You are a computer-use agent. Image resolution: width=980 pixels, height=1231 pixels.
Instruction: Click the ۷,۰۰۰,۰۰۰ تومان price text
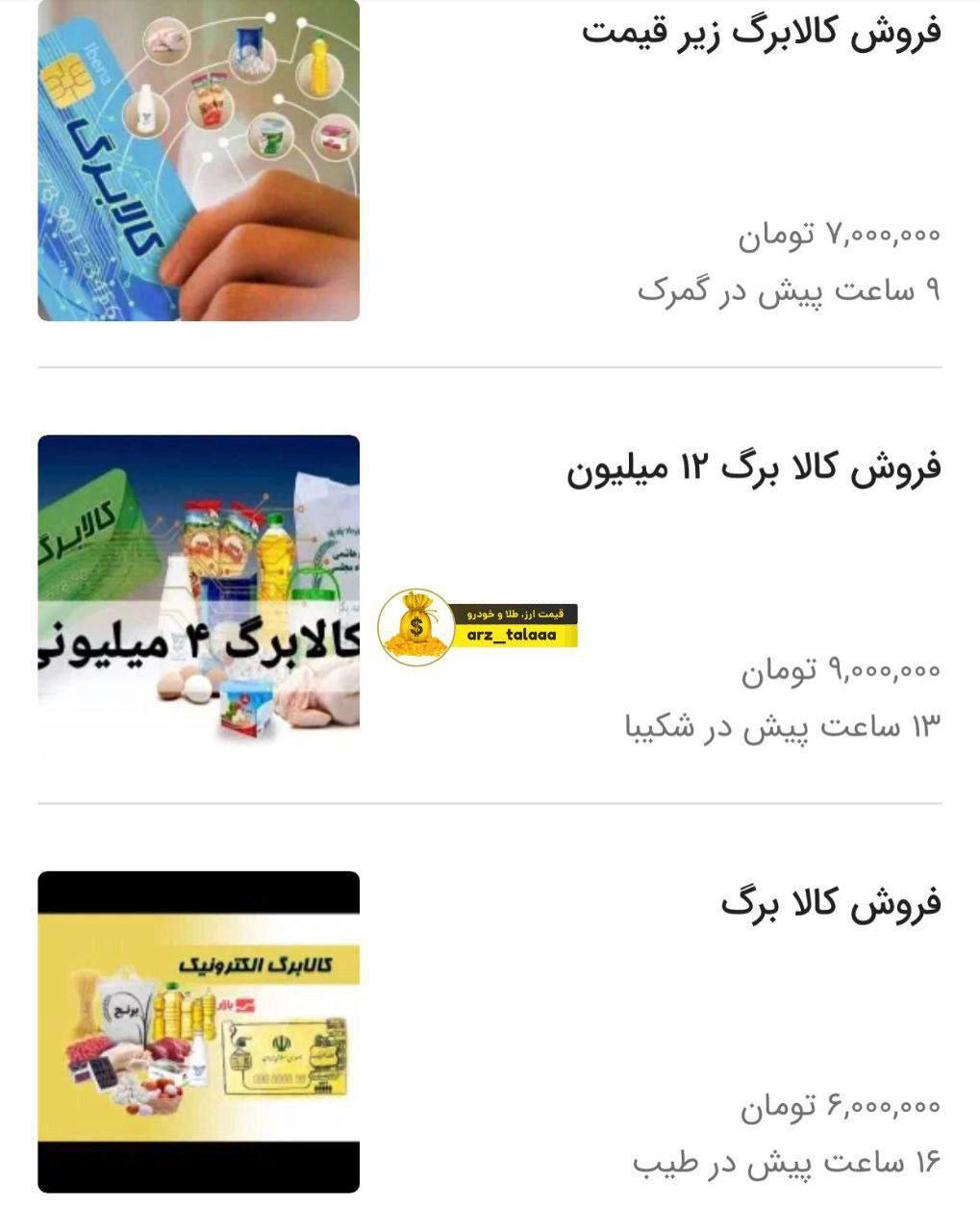[837, 236]
